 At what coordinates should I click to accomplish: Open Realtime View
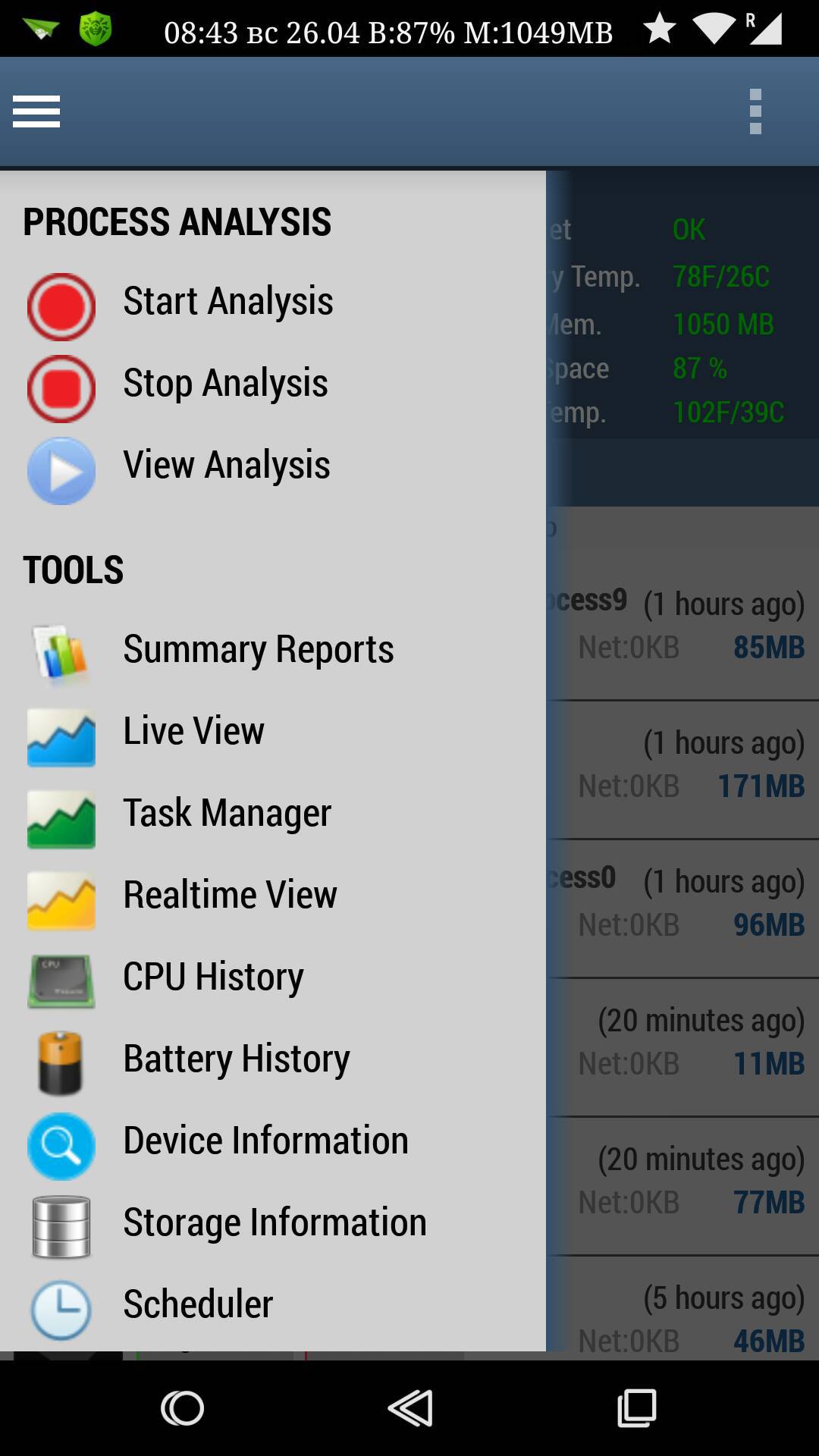[273, 896]
